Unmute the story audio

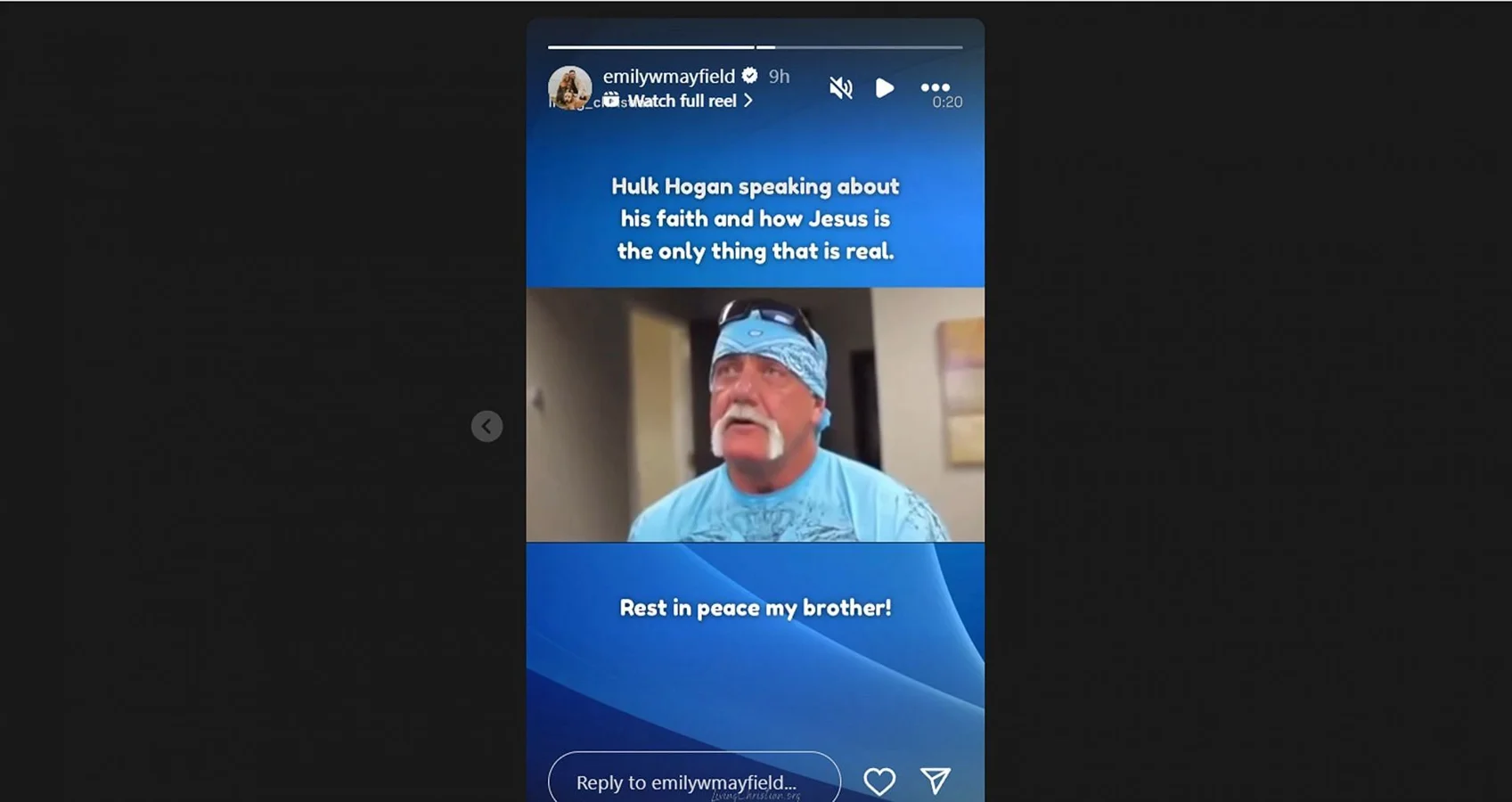pyautogui.click(x=840, y=88)
